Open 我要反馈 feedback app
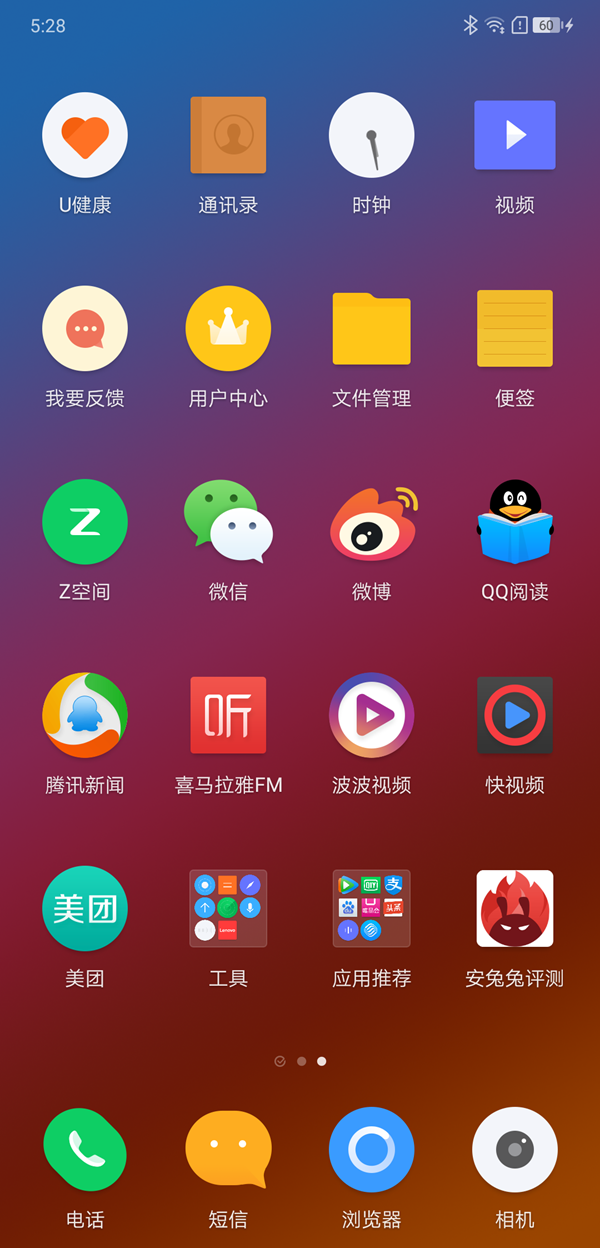Image resolution: width=600 pixels, height=1248 pixels. tap(85, 329)
